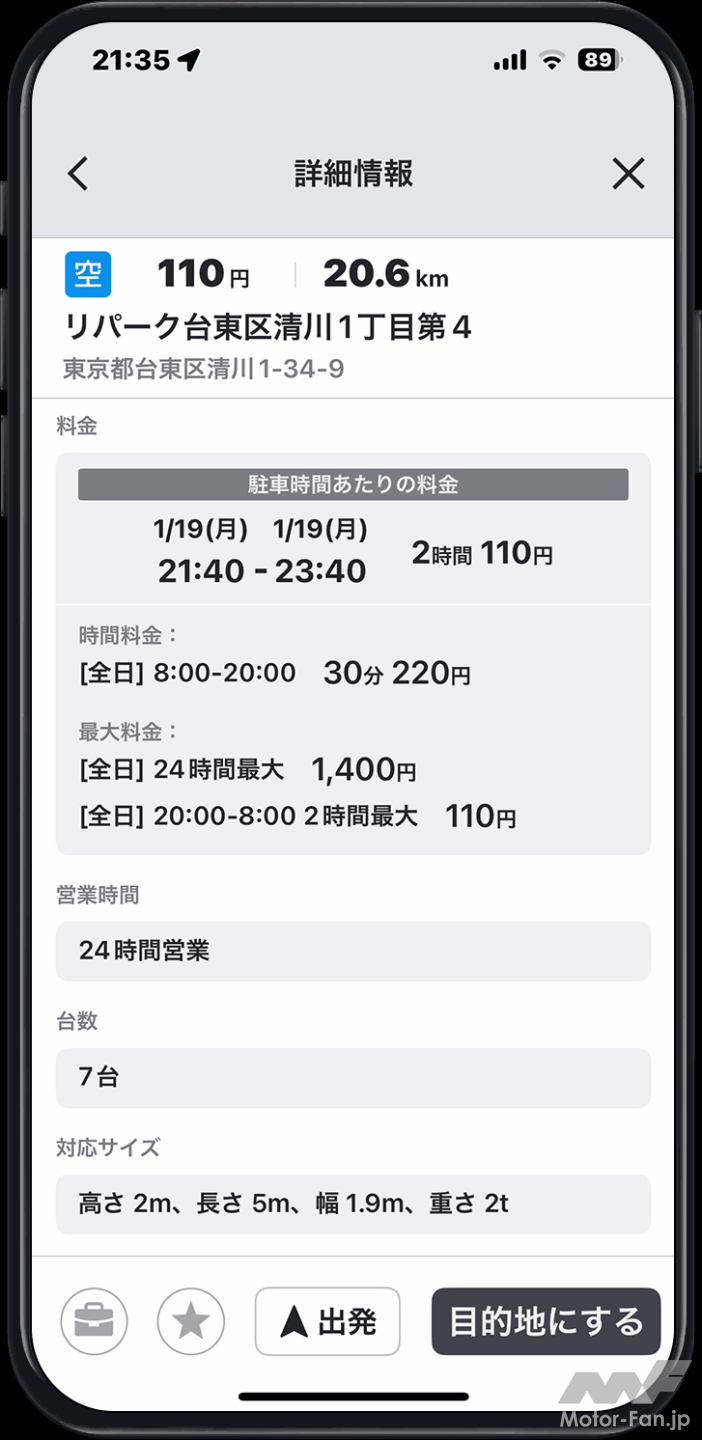Tap the 出発 button

coord(328,1322)
